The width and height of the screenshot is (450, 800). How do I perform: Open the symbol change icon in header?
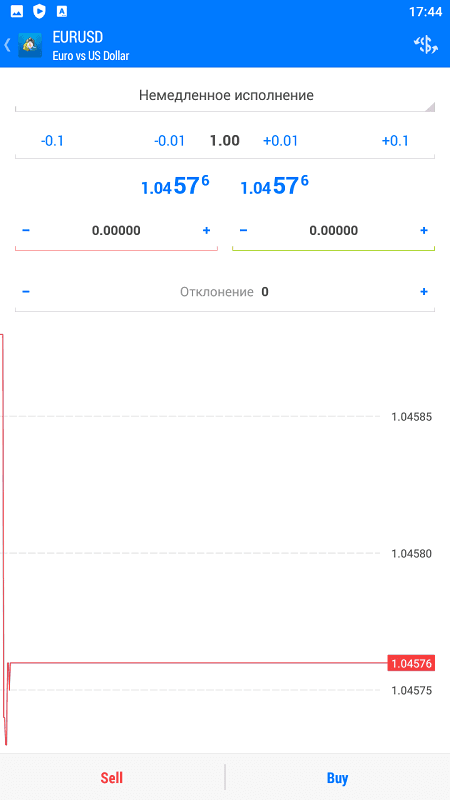point(425,45)
